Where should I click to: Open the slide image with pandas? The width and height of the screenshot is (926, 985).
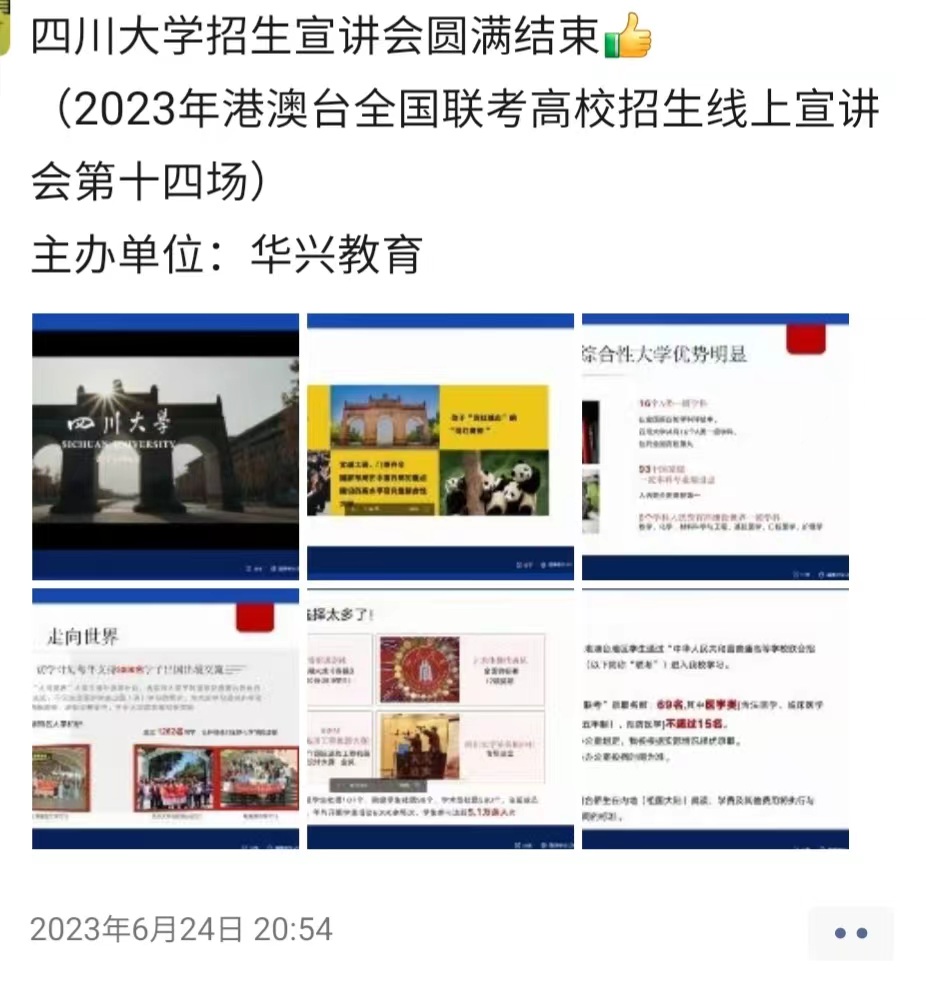coord(440,446)
